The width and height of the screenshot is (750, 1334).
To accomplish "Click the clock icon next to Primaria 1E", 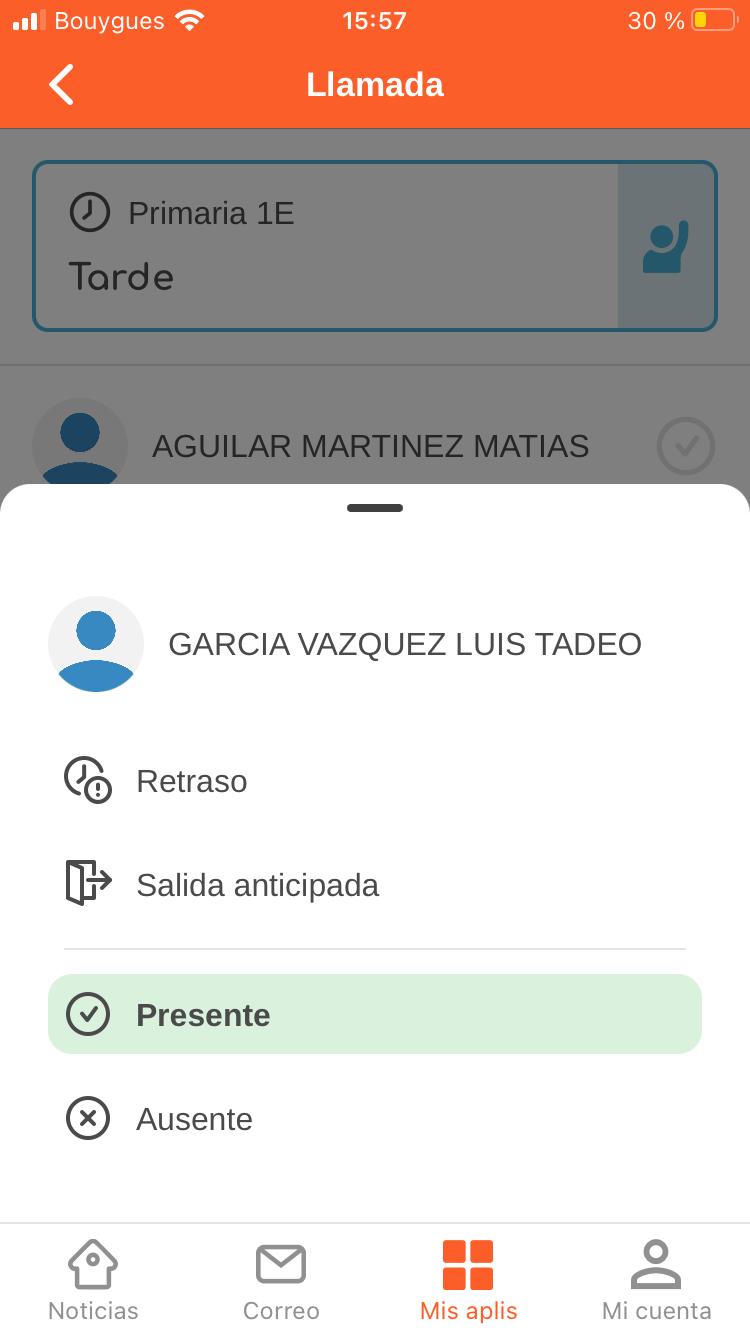I will 89,213.
